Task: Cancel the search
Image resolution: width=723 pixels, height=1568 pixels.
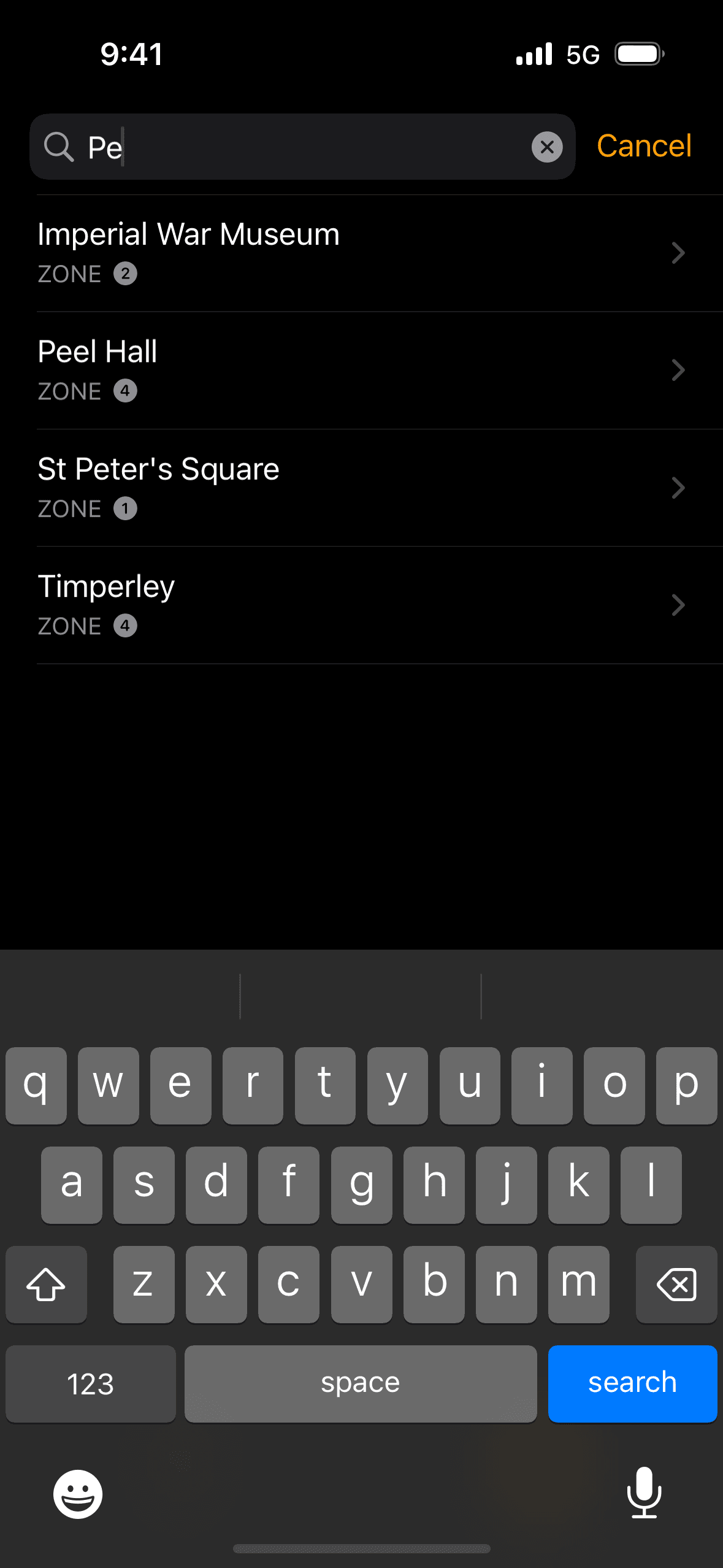Action: pyautogui.click(x=644, y=147)
